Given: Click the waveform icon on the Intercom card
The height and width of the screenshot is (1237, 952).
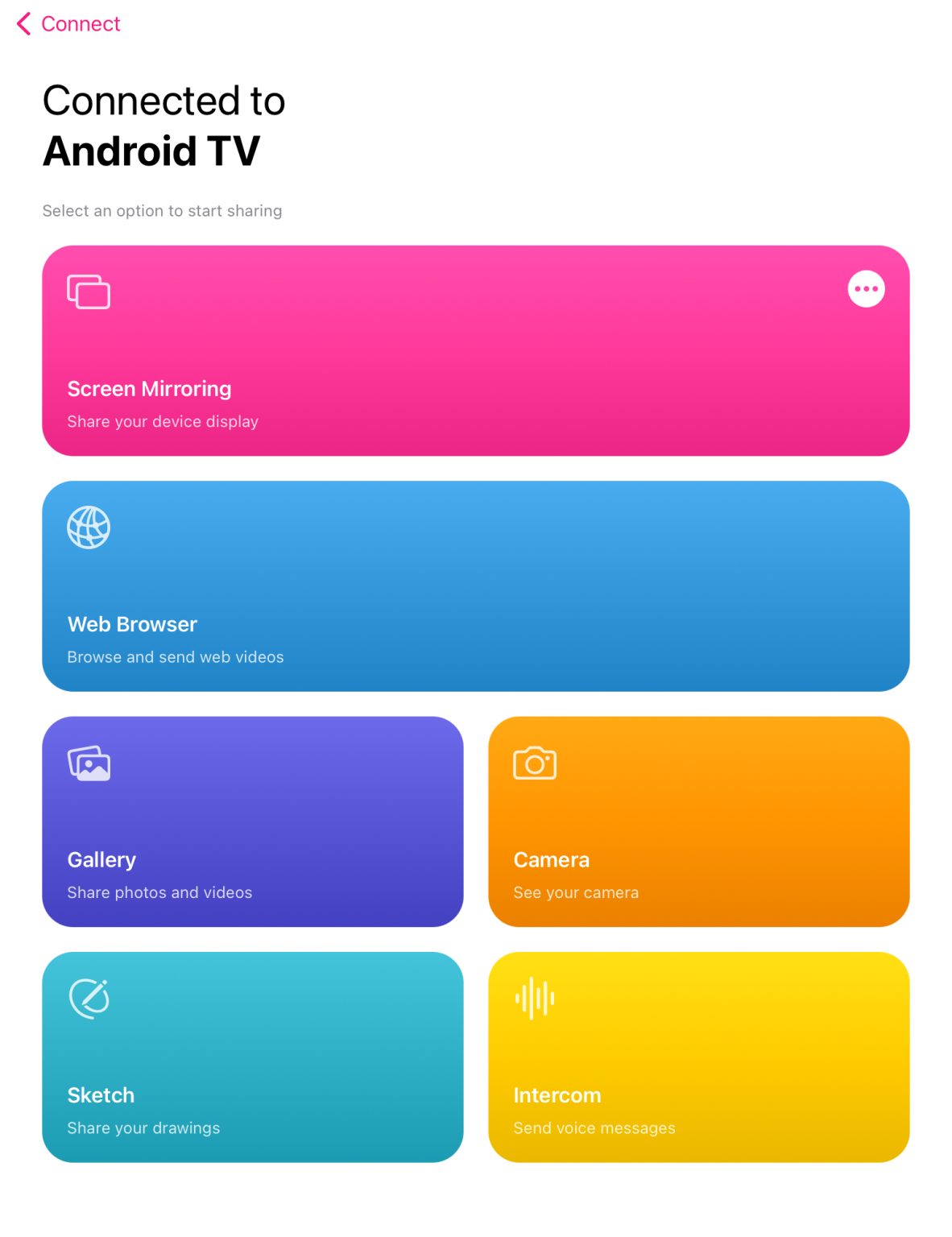Looking at the screenshot, I should [x=534, y=999].
